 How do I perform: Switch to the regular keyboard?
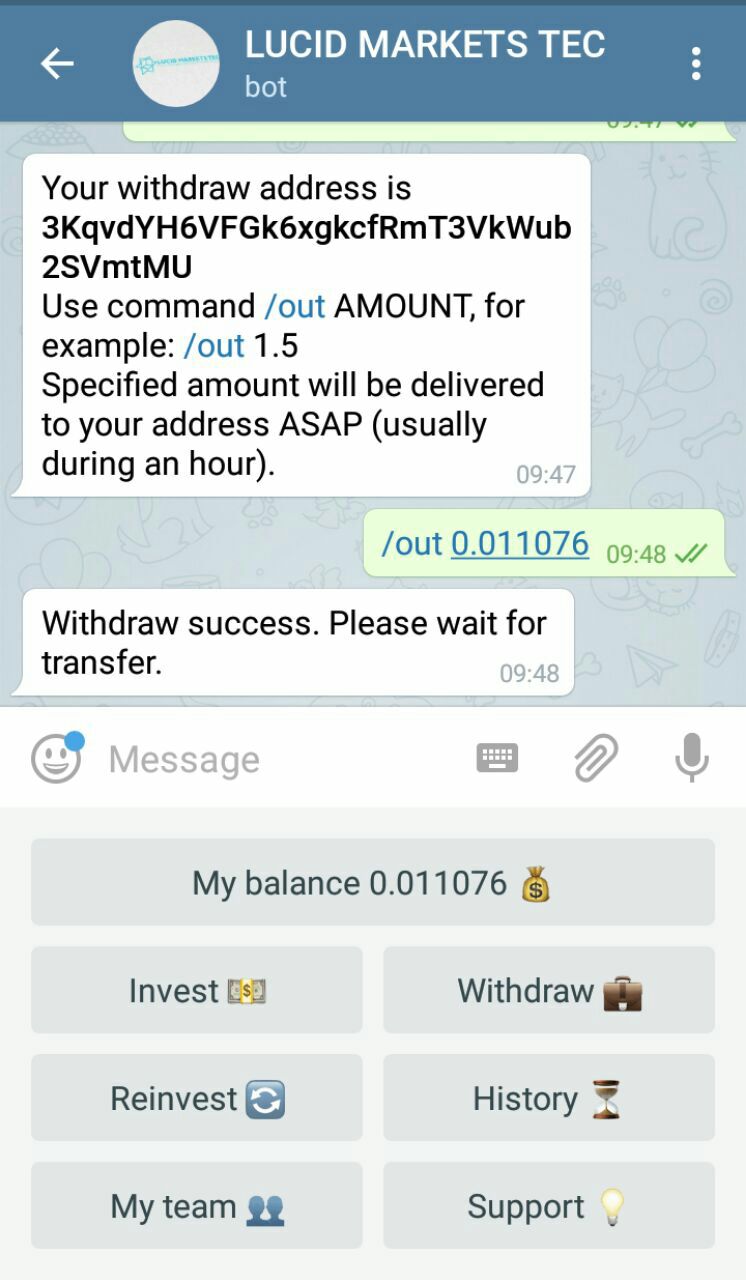pyautogui.click(x=497, y=759)
